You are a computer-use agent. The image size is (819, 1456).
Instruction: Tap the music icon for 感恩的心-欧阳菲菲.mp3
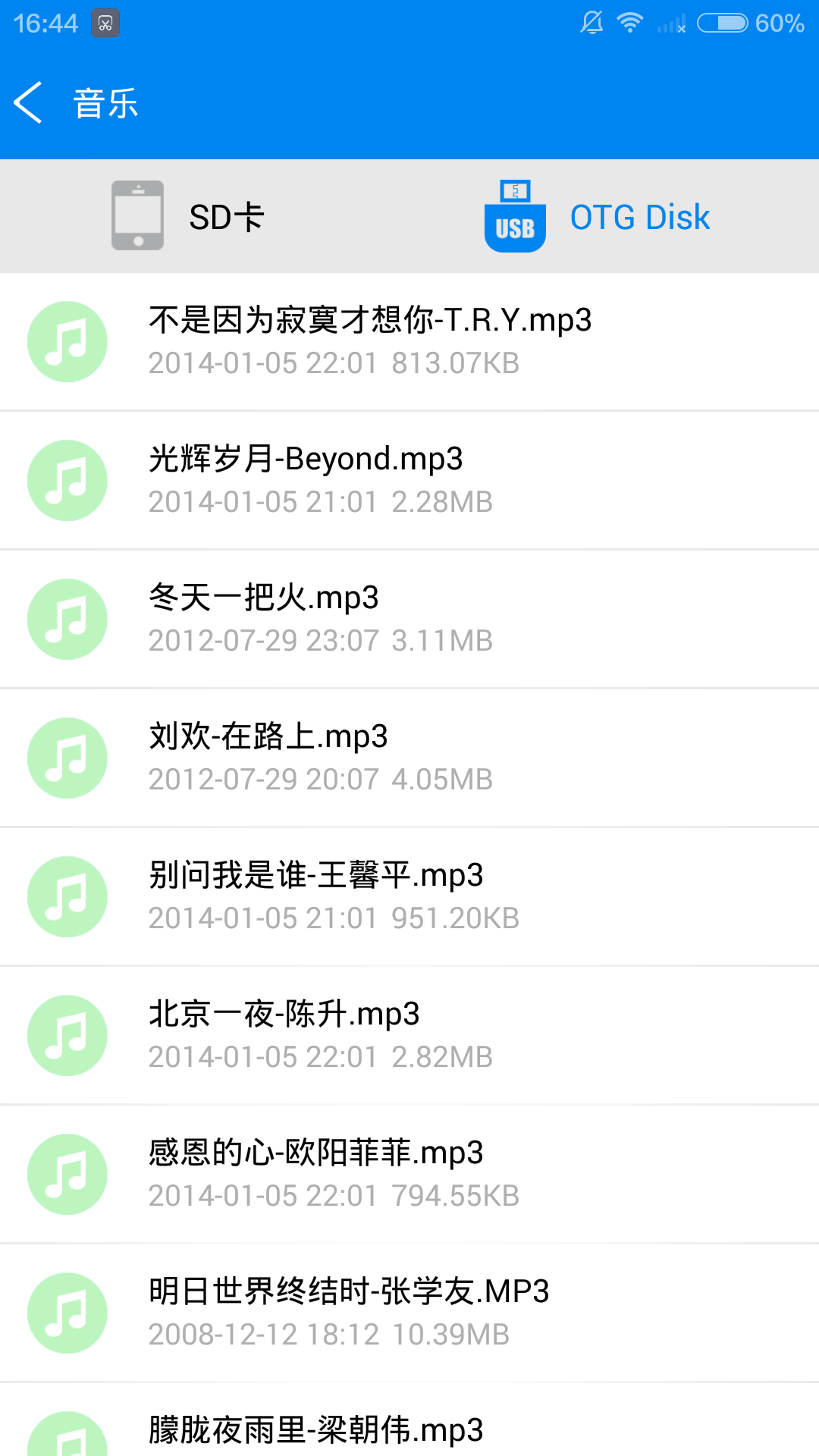[x=67, y=1175]
